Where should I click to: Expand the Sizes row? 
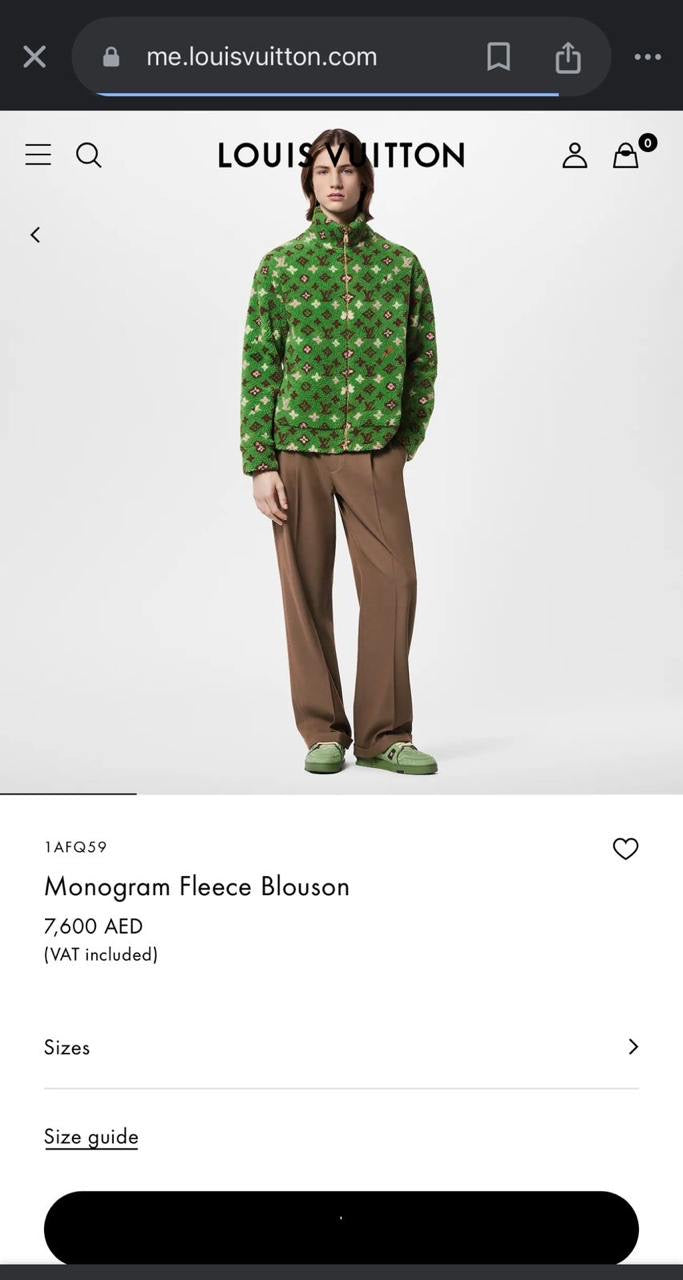[340, 1047]
